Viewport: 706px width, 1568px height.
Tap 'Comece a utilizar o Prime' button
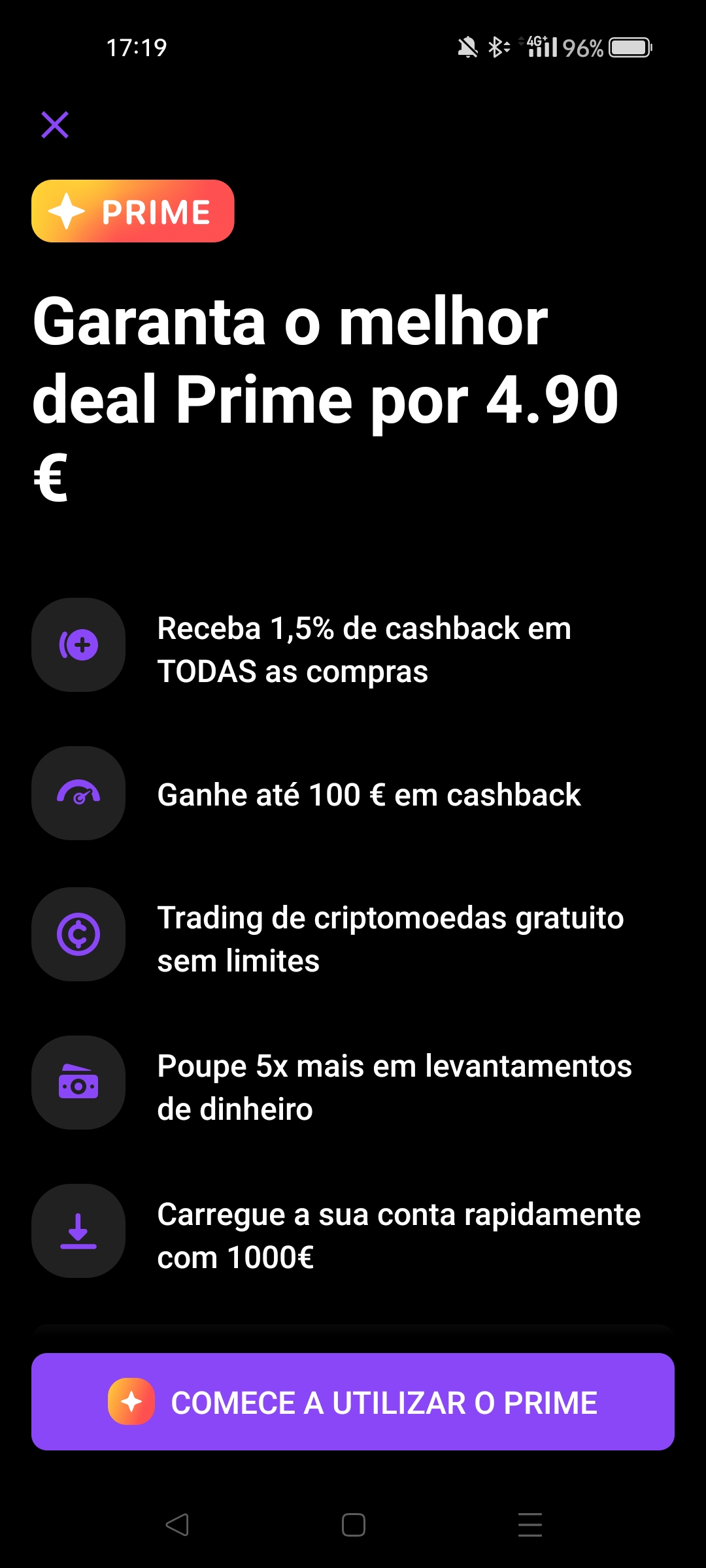click(x=353, y=1402)
